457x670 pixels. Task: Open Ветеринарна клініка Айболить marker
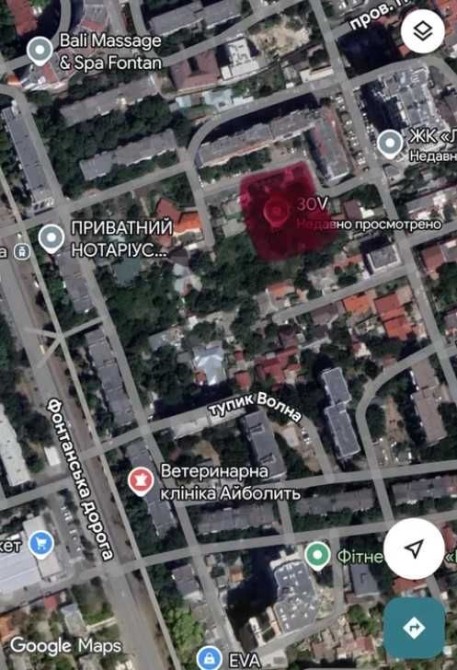[x=141, y=482]
